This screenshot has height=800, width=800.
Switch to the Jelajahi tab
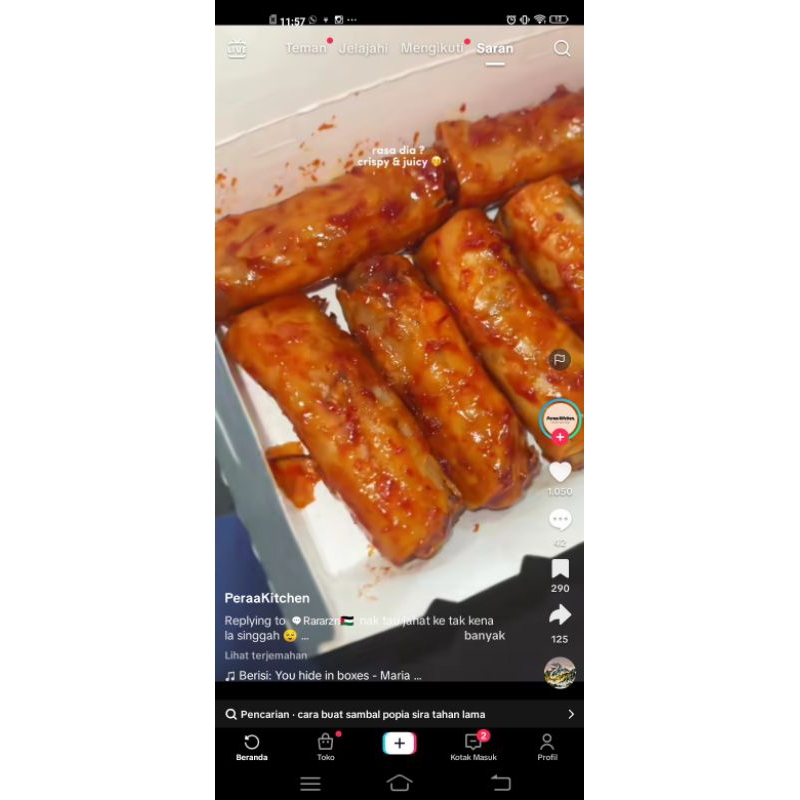point(363,48)
